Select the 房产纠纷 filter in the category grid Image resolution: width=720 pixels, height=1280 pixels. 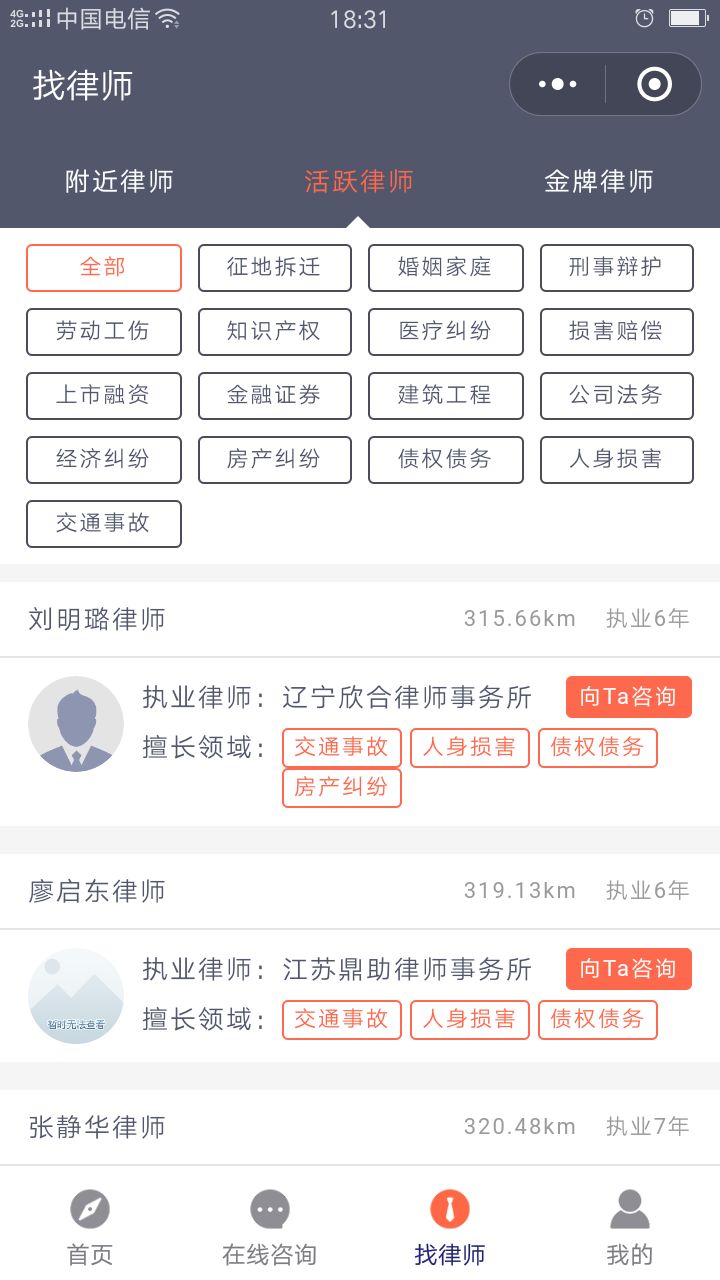tap(275, 460)
